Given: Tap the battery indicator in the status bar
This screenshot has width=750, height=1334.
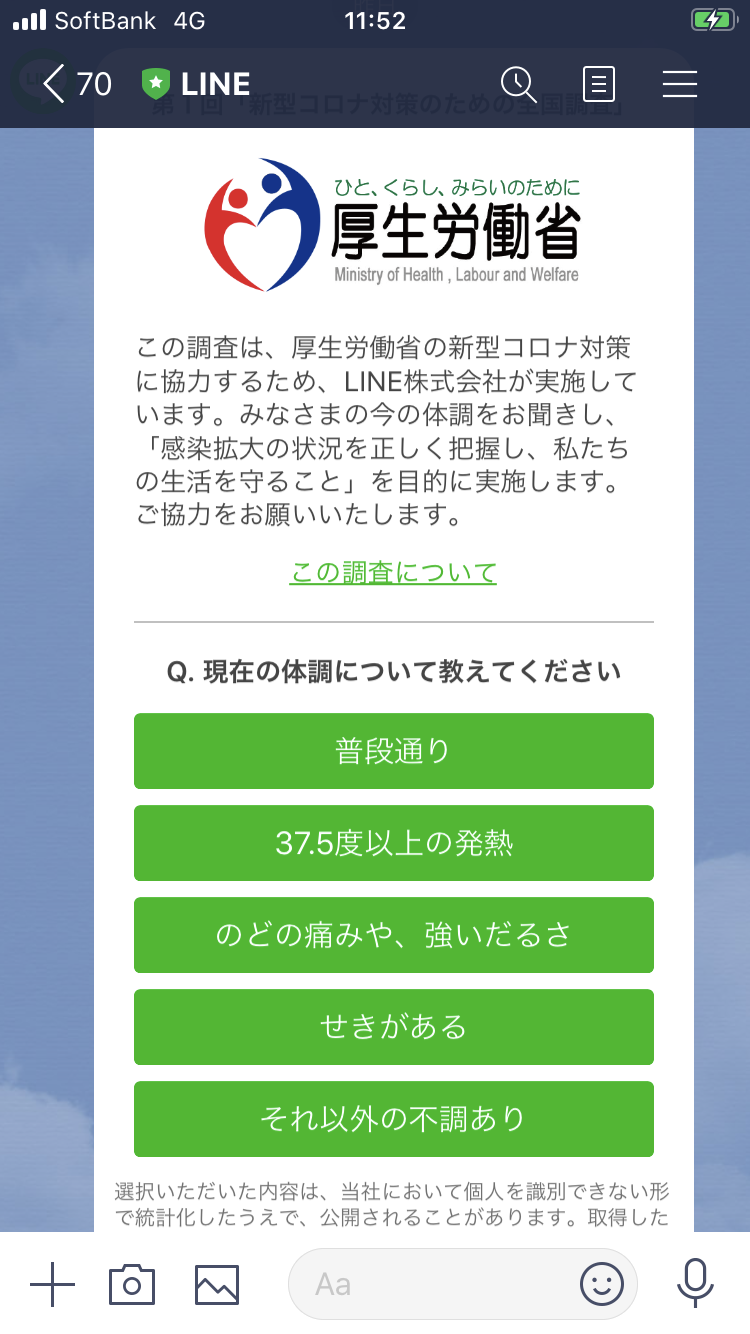Looking at the screenshot, I should point(714,19).
